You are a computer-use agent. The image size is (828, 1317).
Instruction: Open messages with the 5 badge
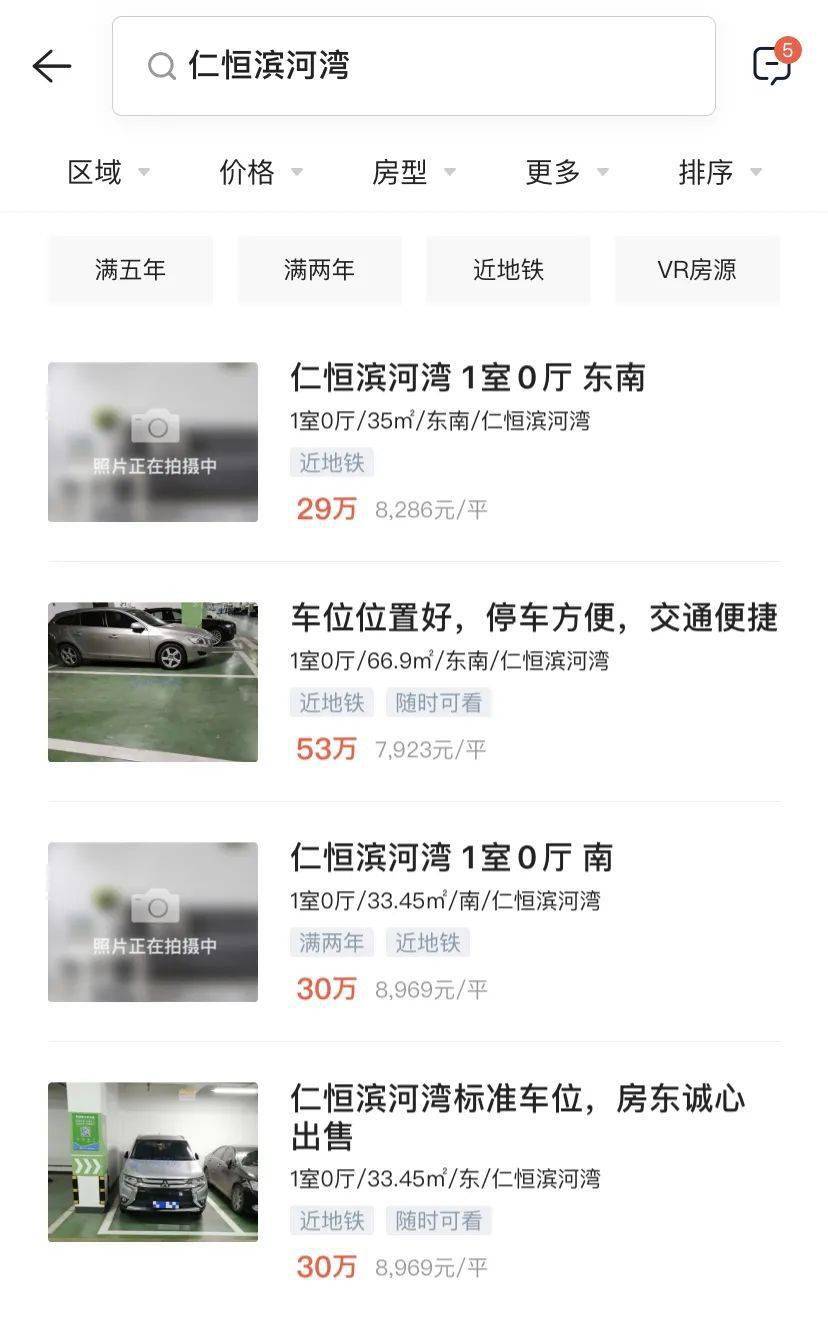point(772,65)
